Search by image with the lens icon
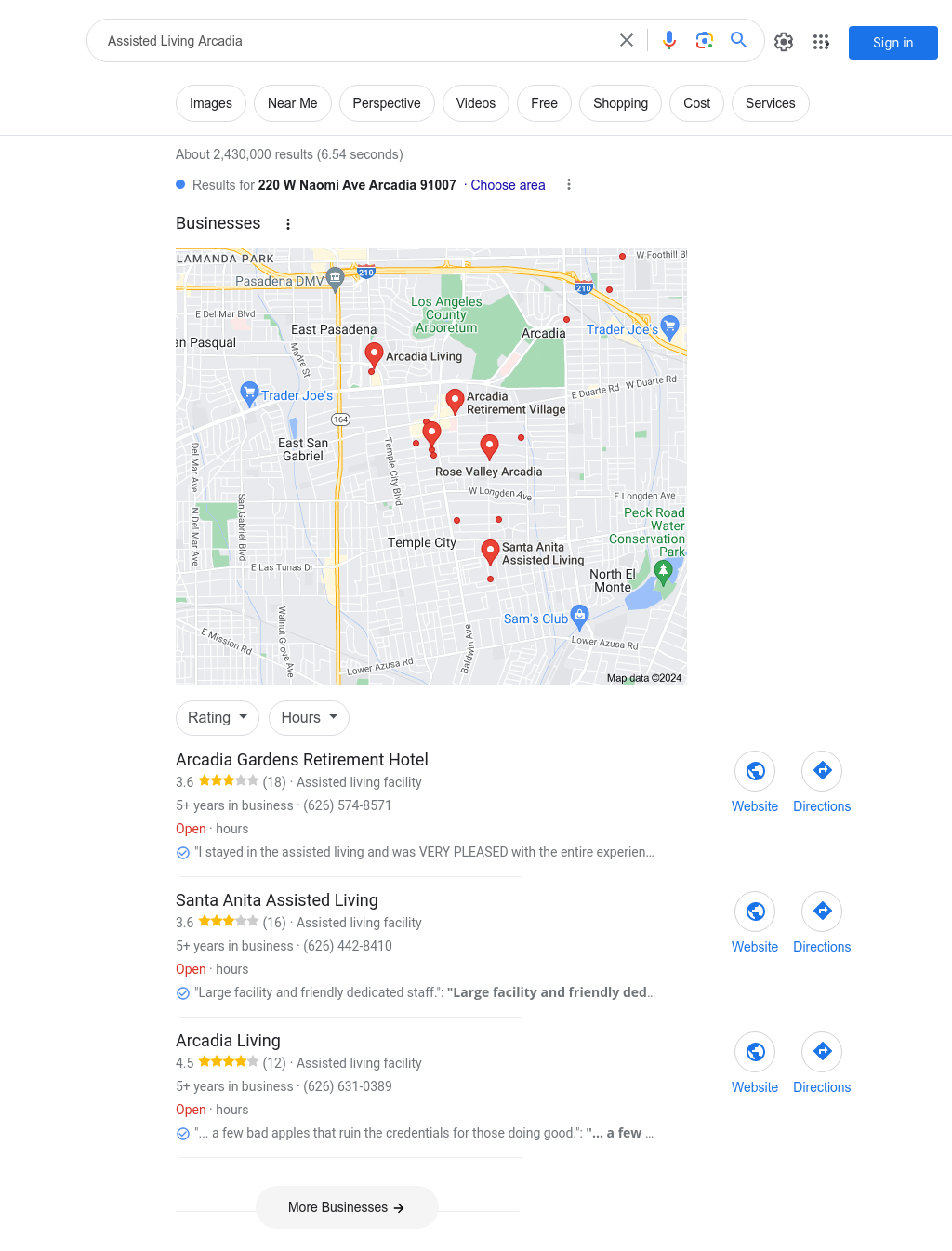 705,41
